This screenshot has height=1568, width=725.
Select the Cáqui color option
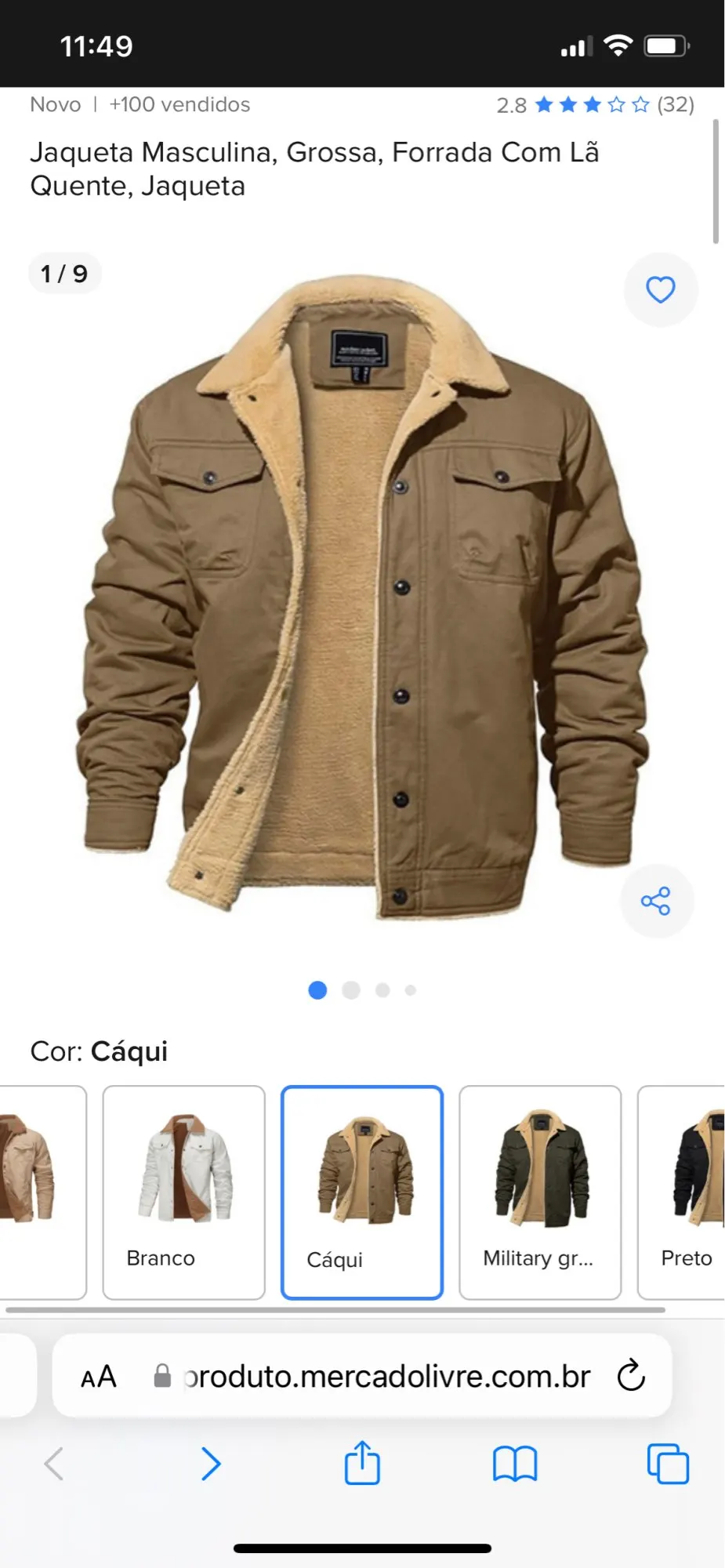click(x=362, y=1192)
